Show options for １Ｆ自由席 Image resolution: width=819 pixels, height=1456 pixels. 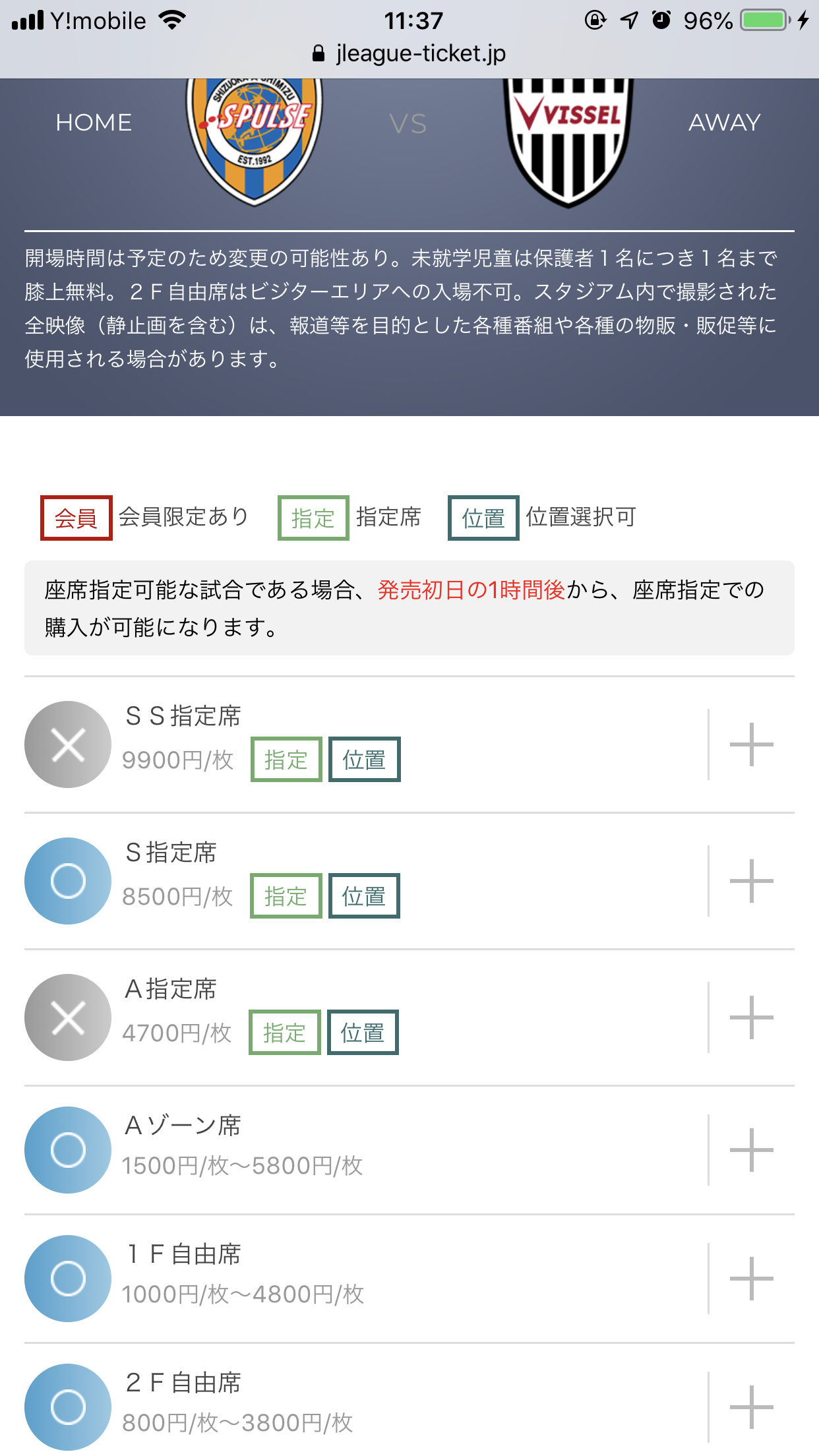[x=751, y=1279]
